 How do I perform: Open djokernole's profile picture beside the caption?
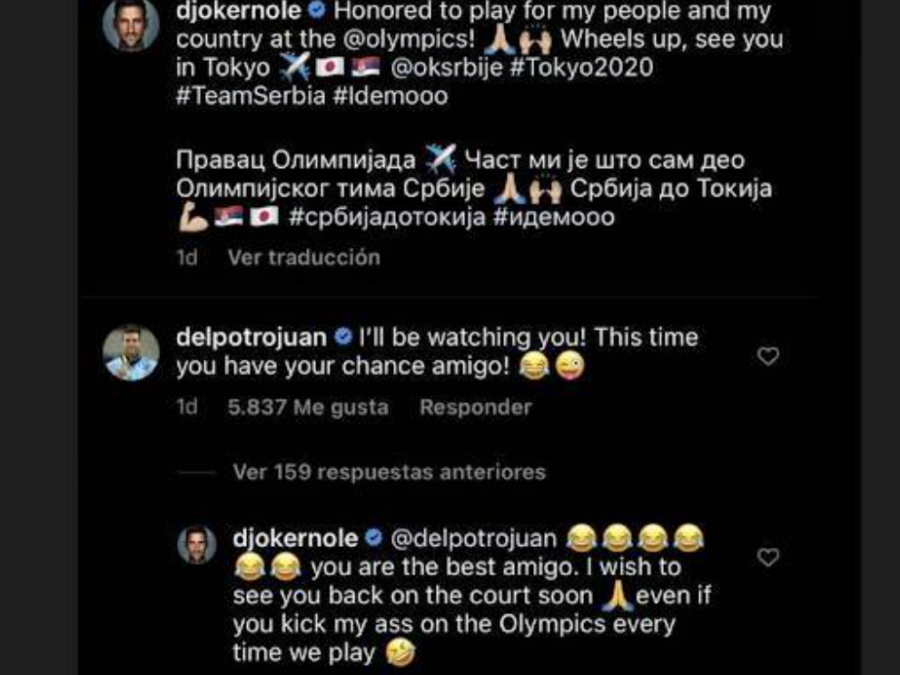pyautogui.click(x=131, y=22)
